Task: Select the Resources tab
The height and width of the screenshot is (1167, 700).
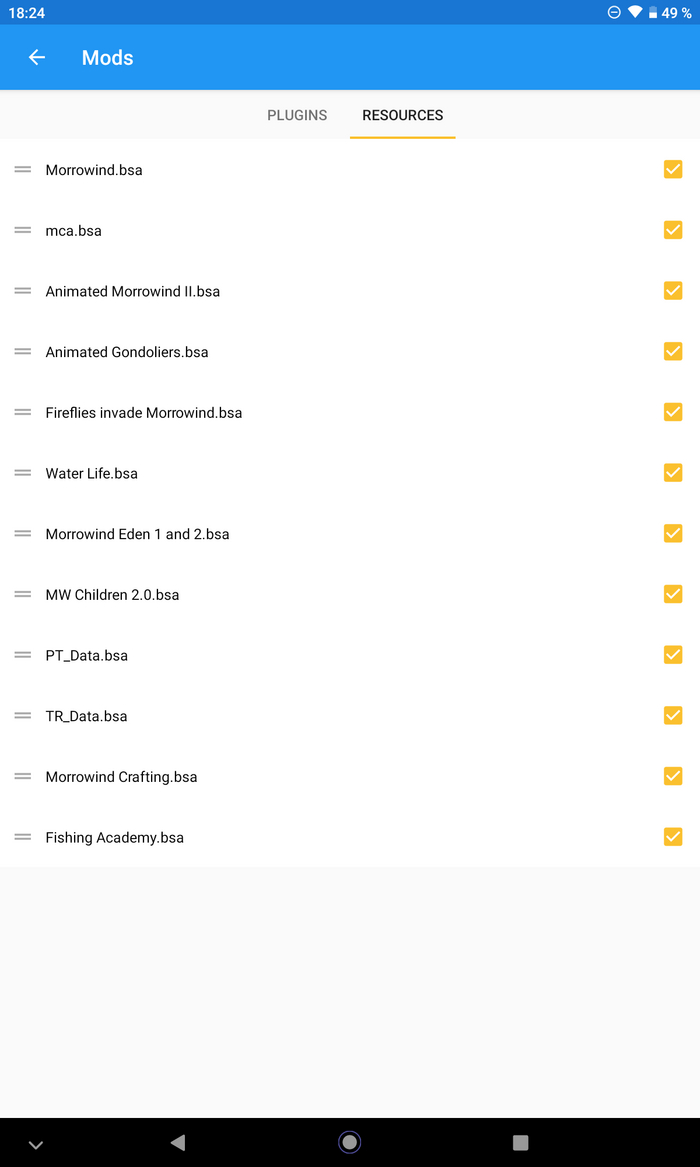Action: [402, 115]
